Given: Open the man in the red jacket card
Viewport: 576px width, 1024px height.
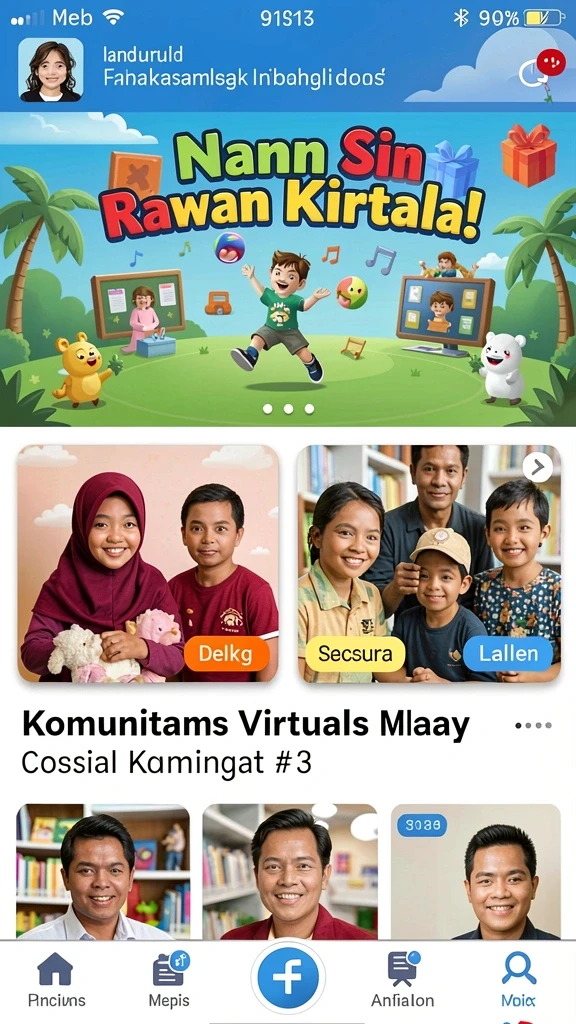Looking at the screenshot, I should (290, 871).
